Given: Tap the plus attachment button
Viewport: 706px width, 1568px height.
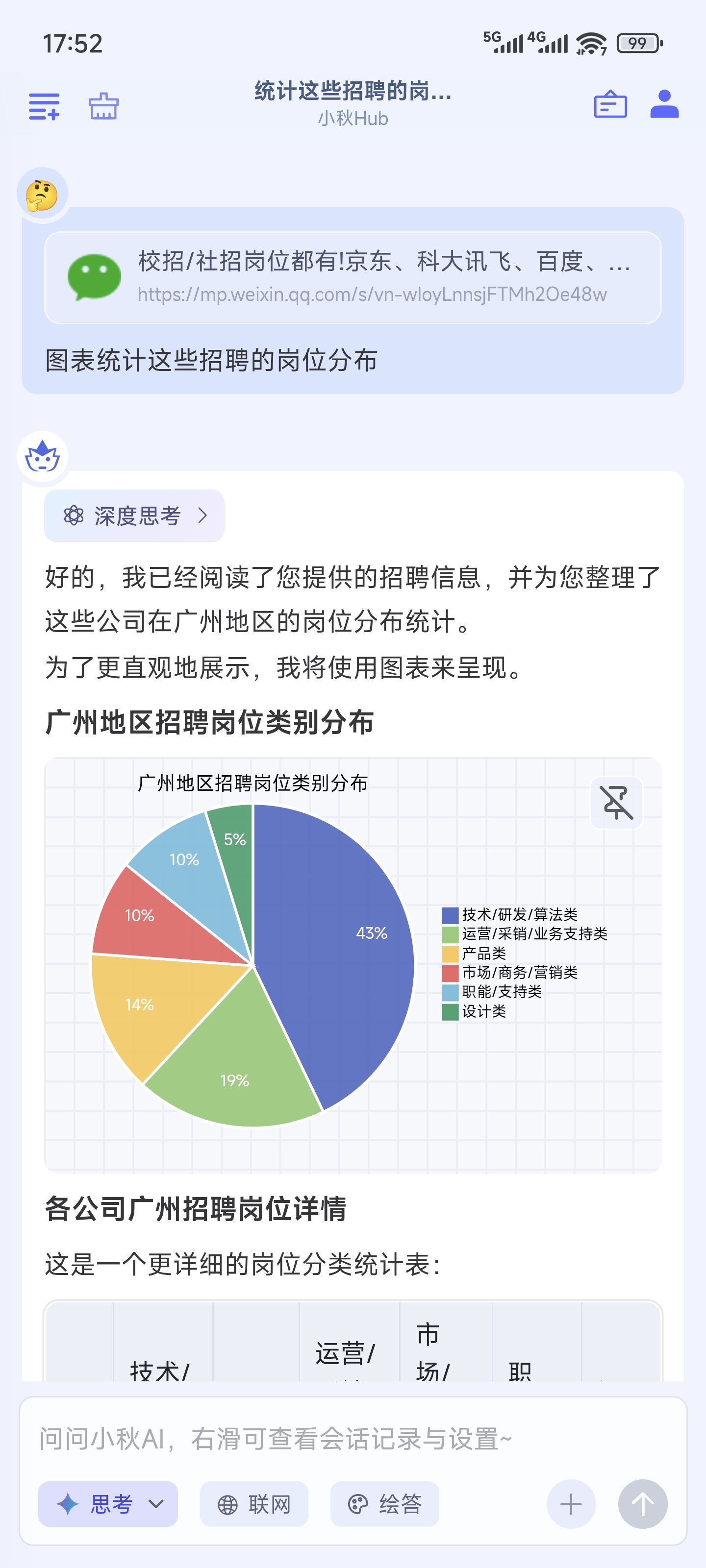Looking at the screenshot, I should (x=571, y=1504).
